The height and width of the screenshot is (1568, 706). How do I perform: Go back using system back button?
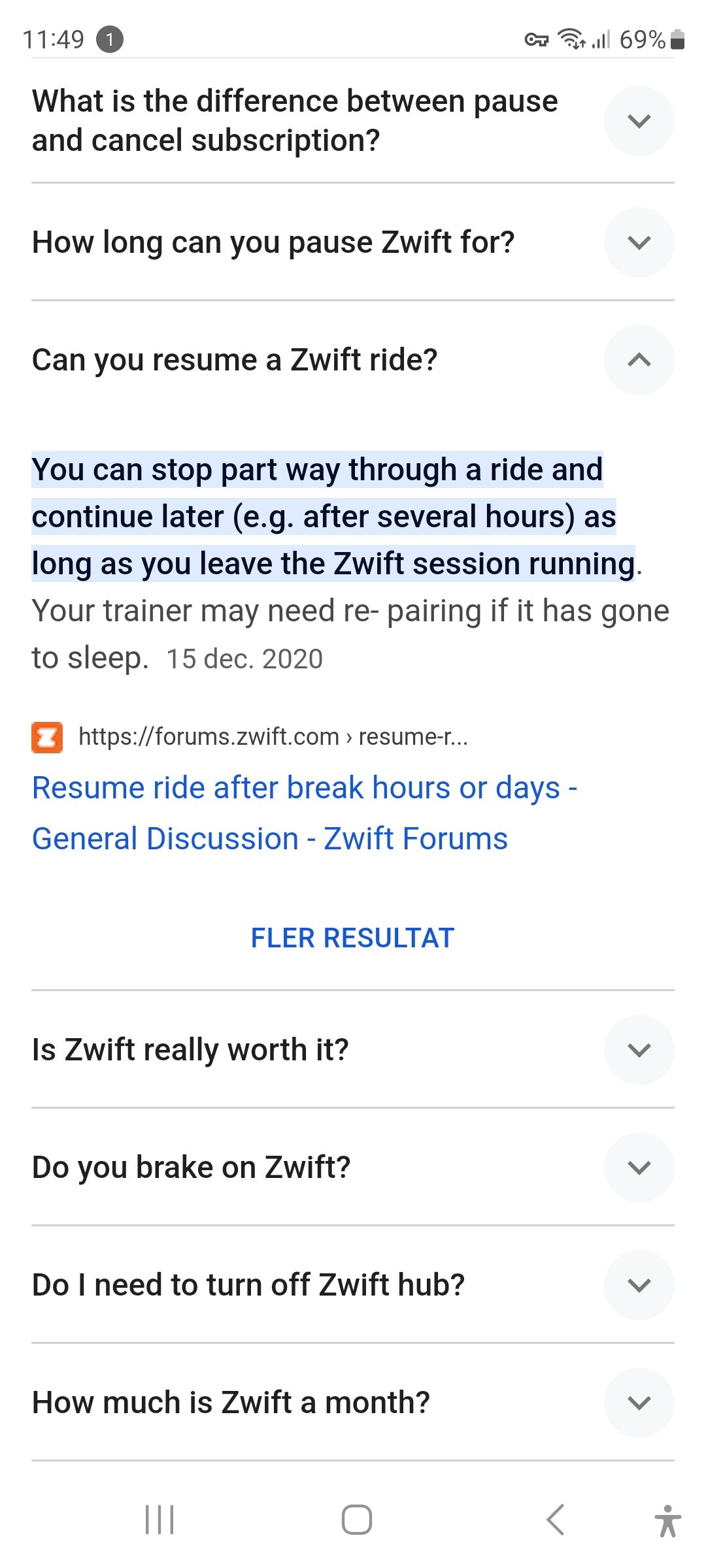point(555,1519)
